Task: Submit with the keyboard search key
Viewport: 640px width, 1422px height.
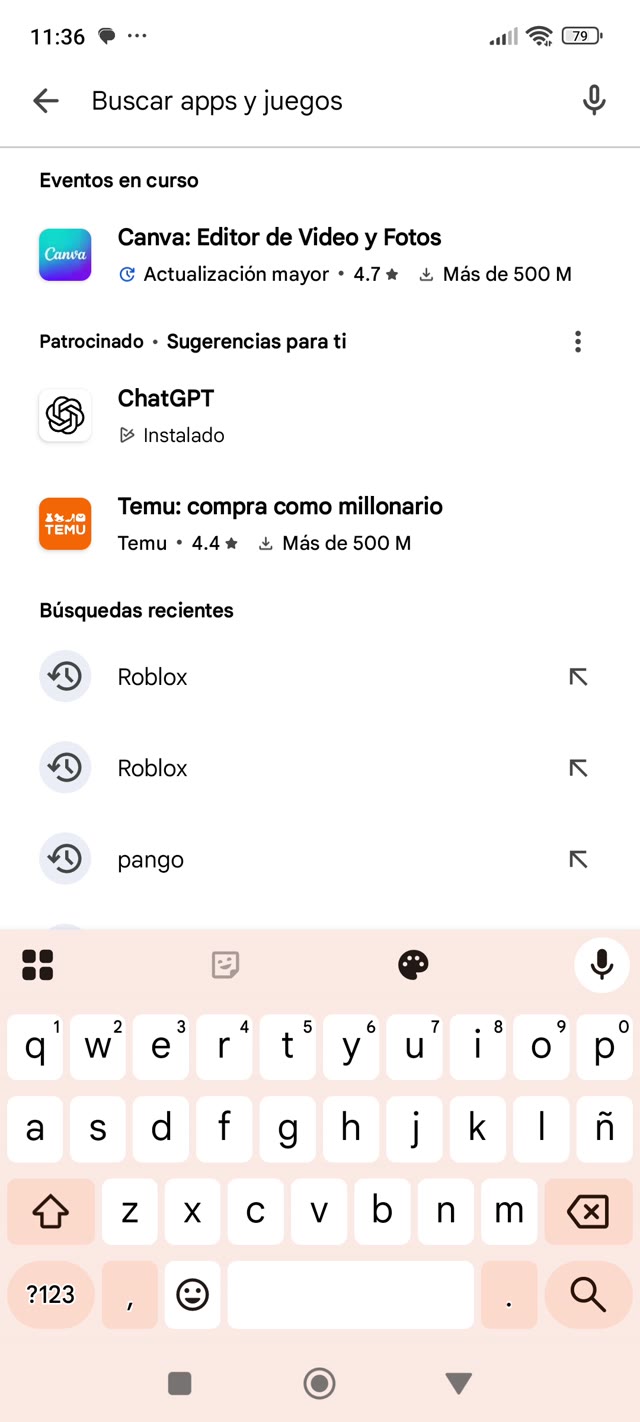Action: (x=588, y=1295)
